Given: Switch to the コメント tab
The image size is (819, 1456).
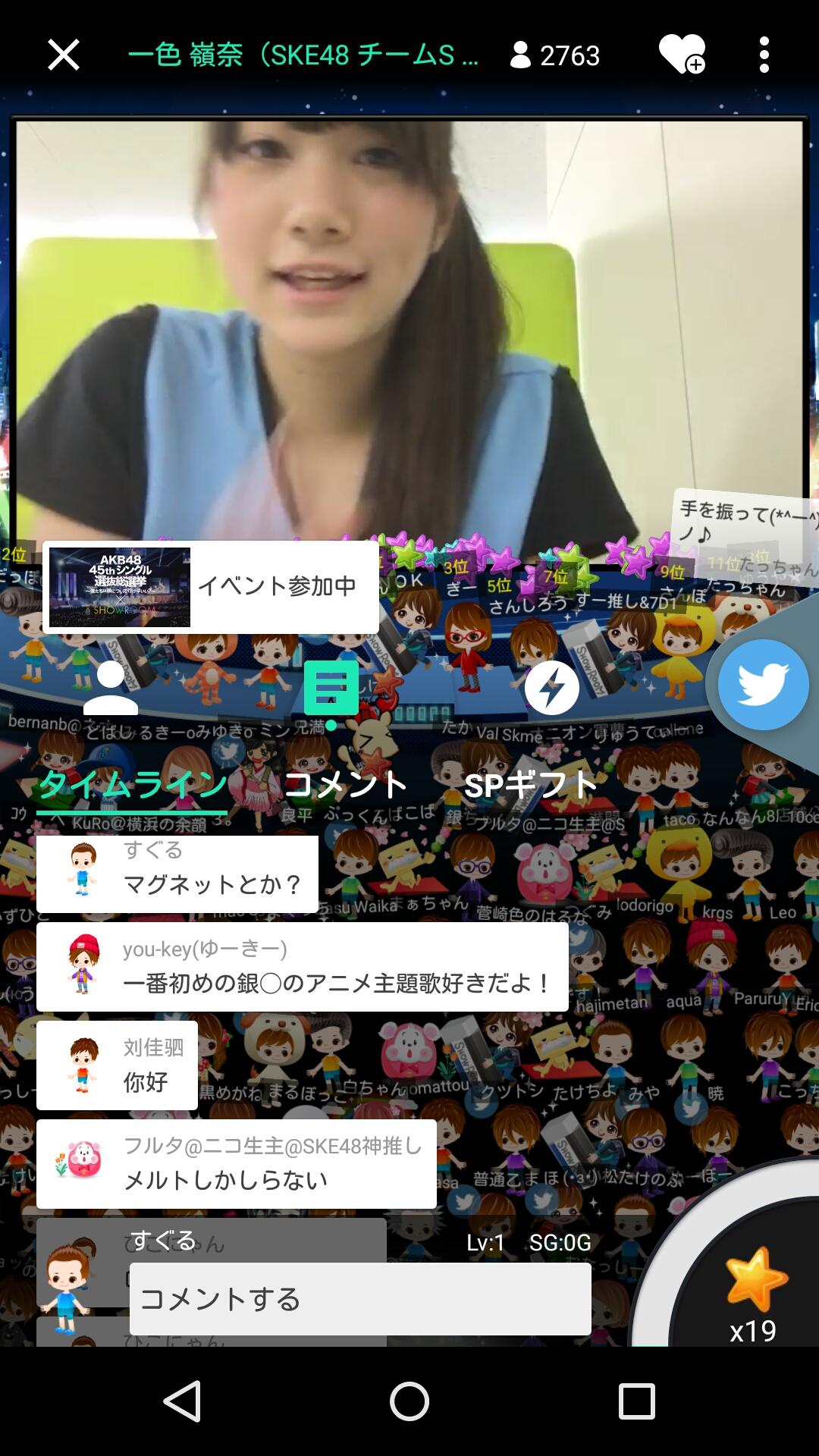Looking at the screenshot, I should click(346, 786).
